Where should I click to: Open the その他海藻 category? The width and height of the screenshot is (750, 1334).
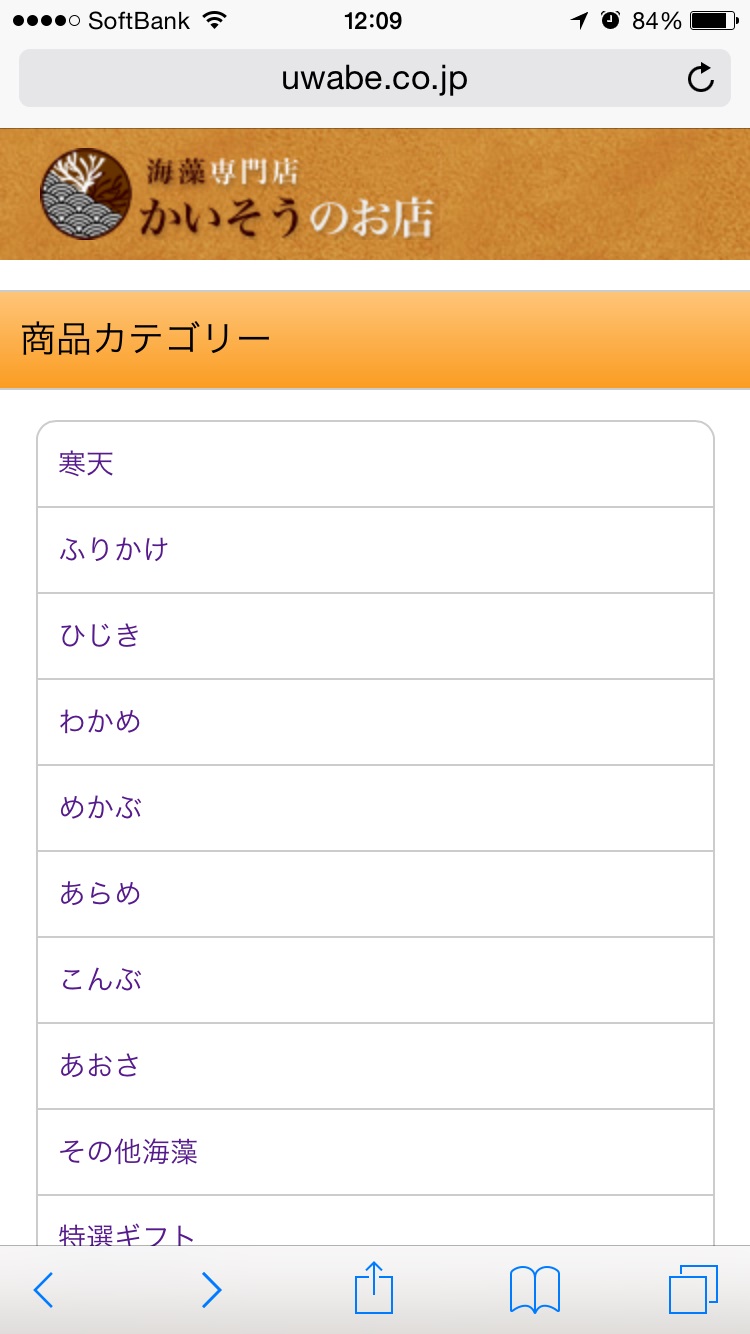pos(375,1152)
